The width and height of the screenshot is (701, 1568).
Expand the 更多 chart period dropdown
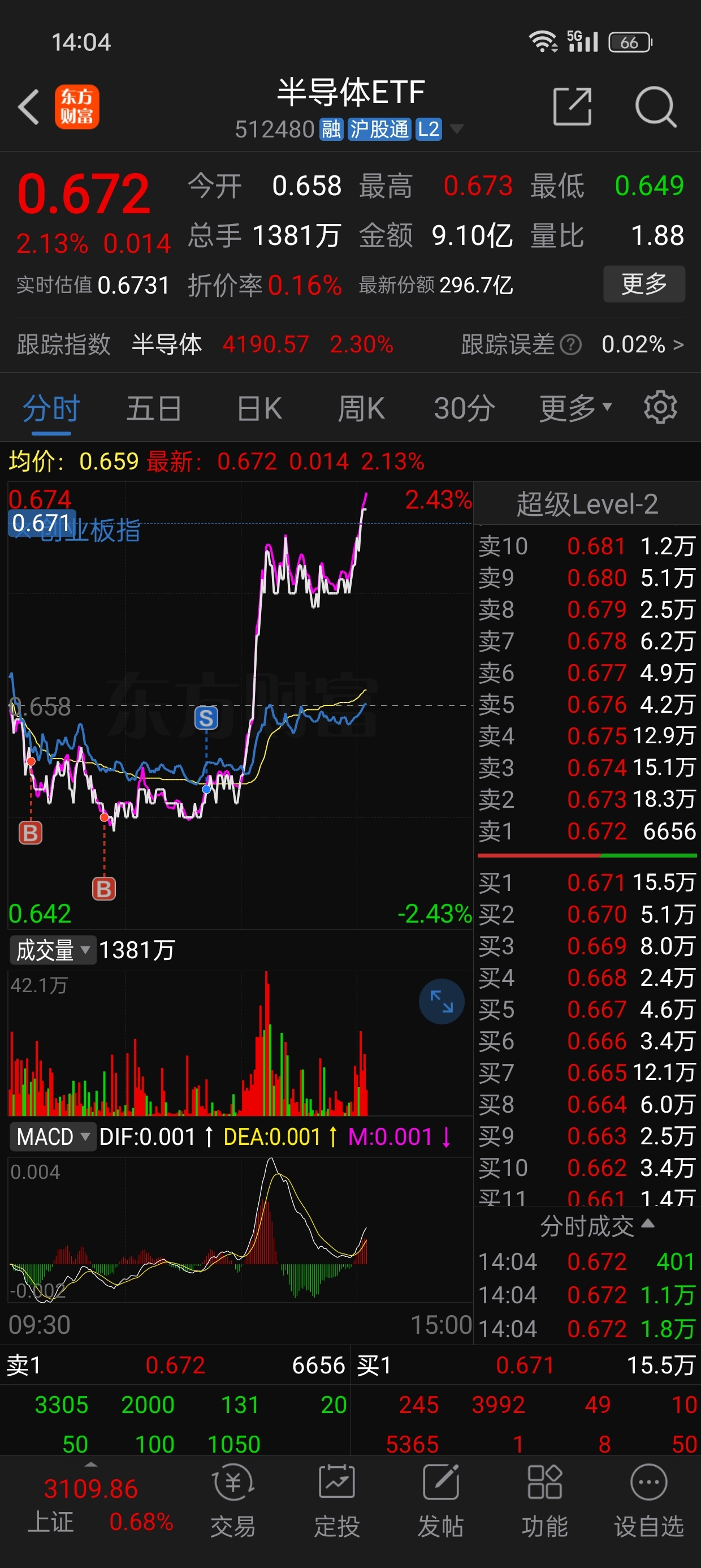(575, 408)
